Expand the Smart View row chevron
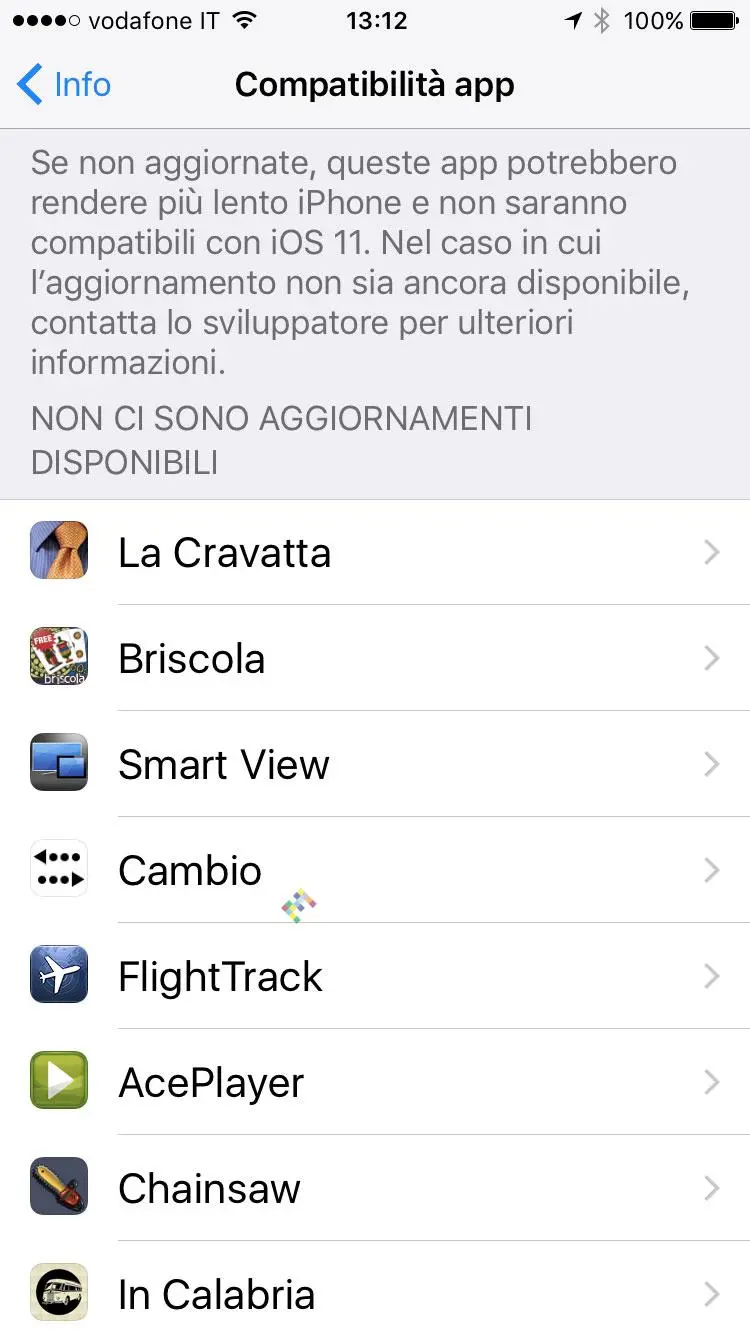Viewport: 750px width, 1334px height. (711, 764)
